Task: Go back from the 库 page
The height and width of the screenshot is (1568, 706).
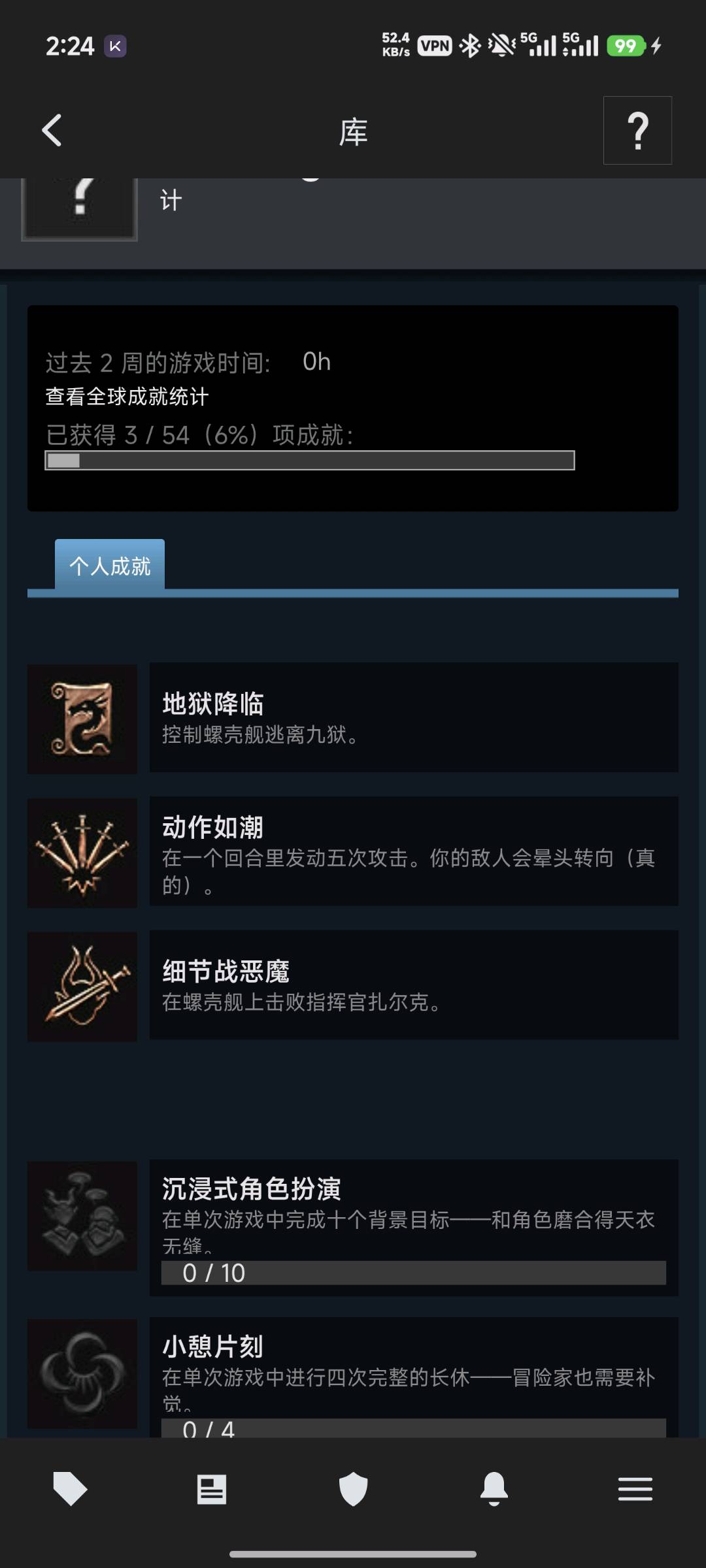Action: pyautogui.click(x=52, y=131)
